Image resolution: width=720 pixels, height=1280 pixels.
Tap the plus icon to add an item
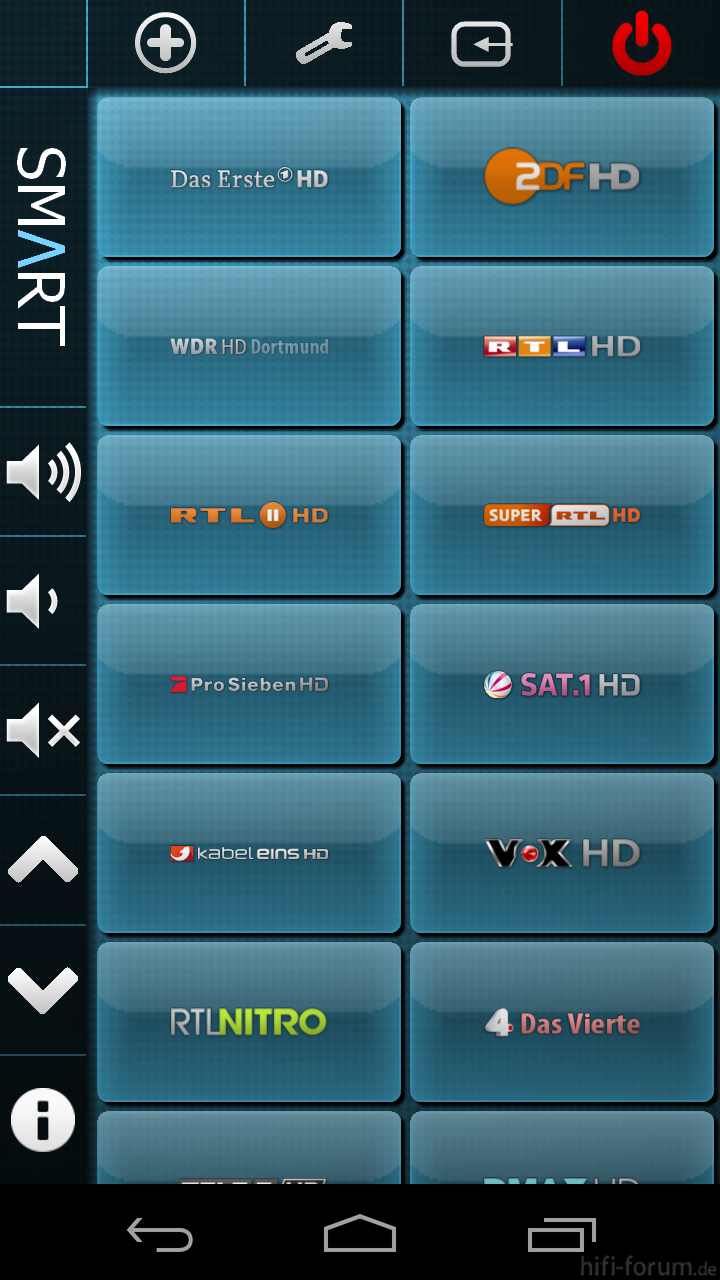click(166, 43)
